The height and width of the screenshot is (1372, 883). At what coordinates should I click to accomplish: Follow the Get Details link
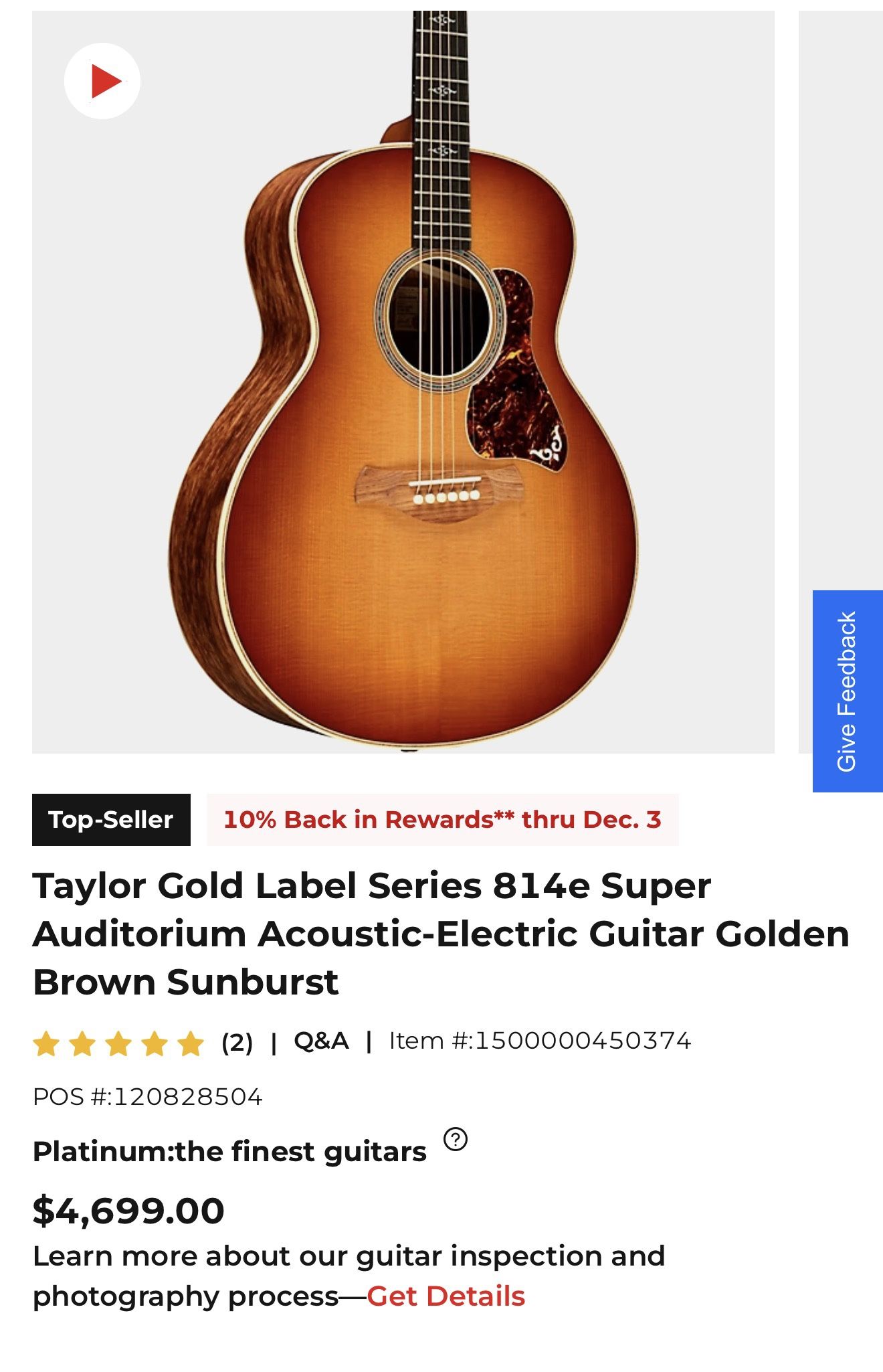pos(446,1296)
